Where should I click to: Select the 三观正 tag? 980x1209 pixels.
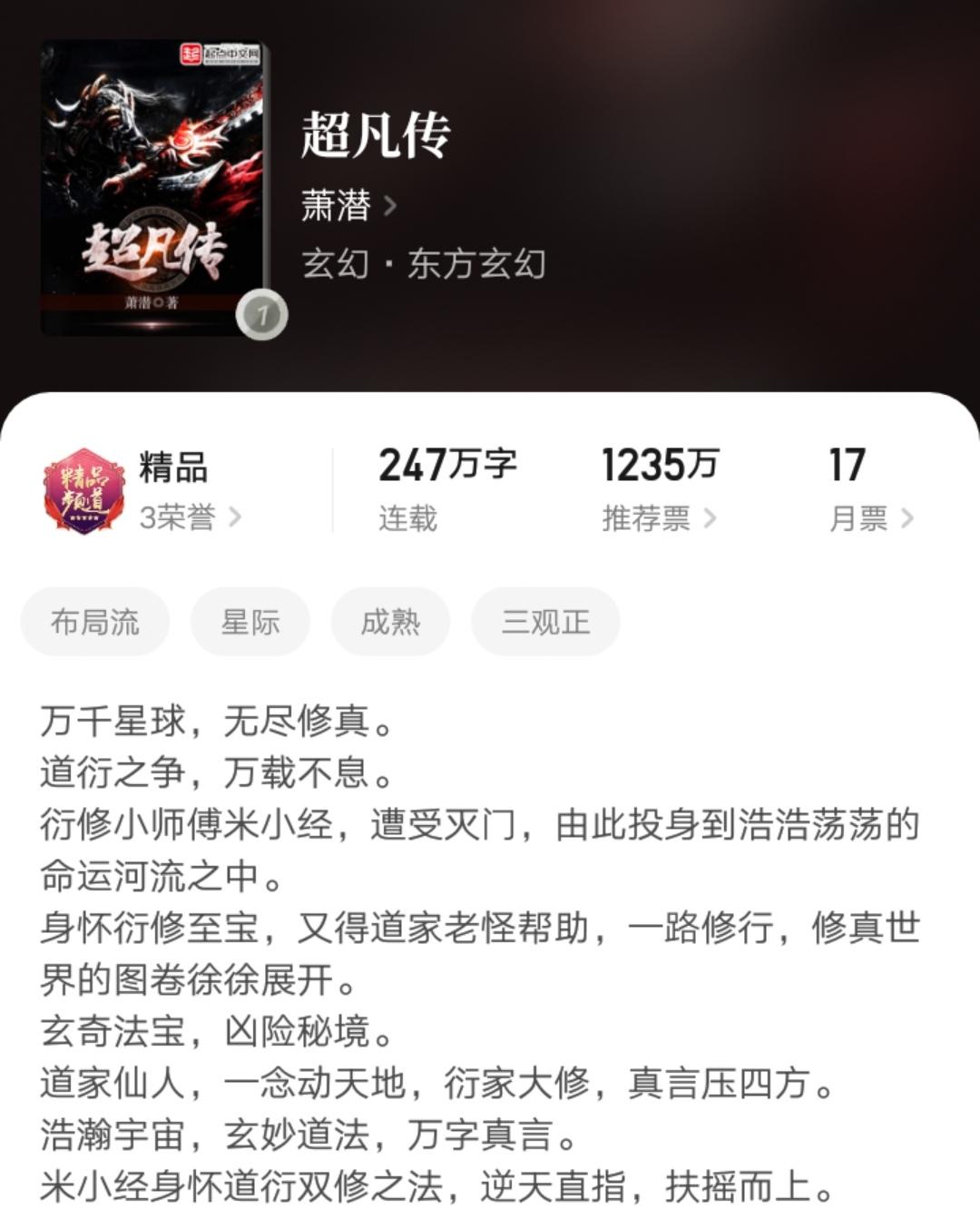point(545,622)
